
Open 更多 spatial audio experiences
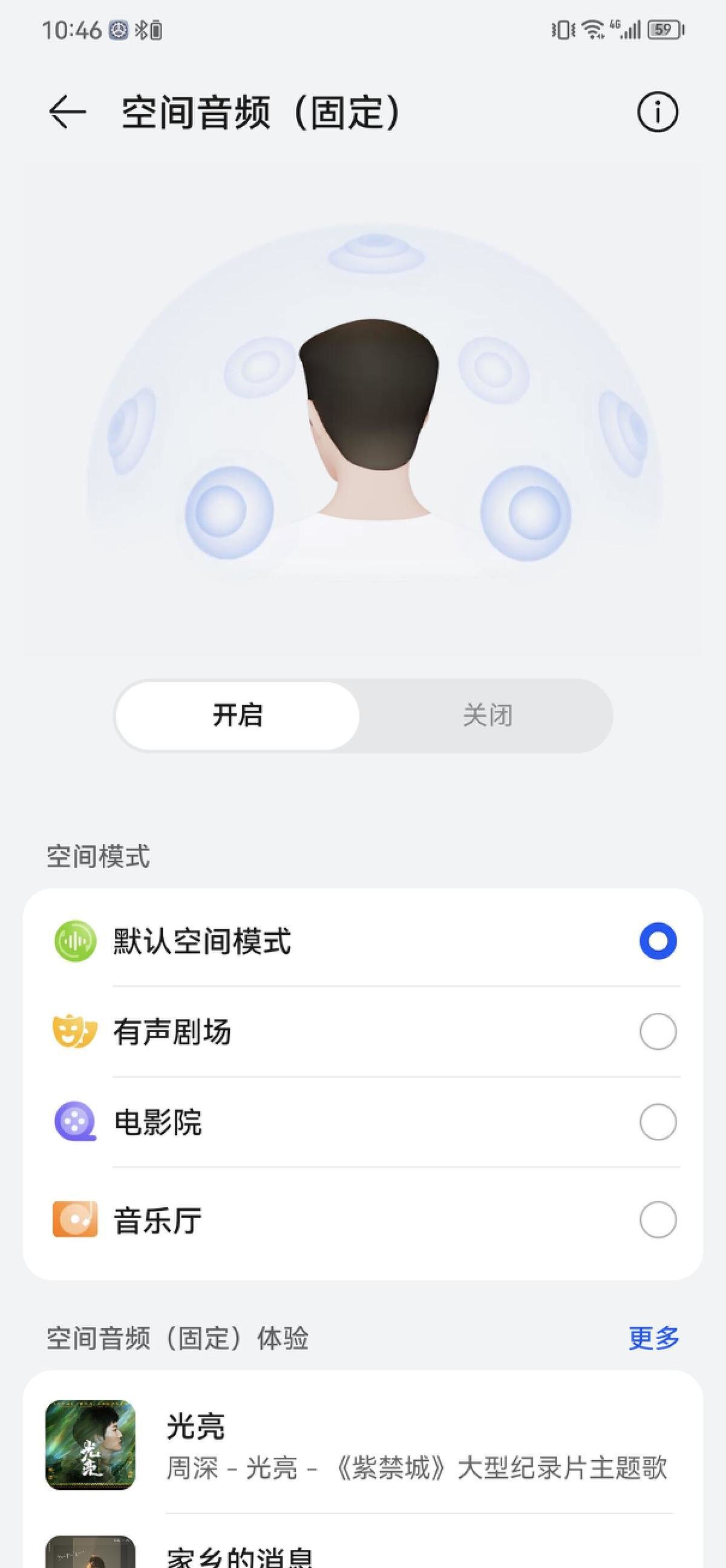[x=653, y=1339]
